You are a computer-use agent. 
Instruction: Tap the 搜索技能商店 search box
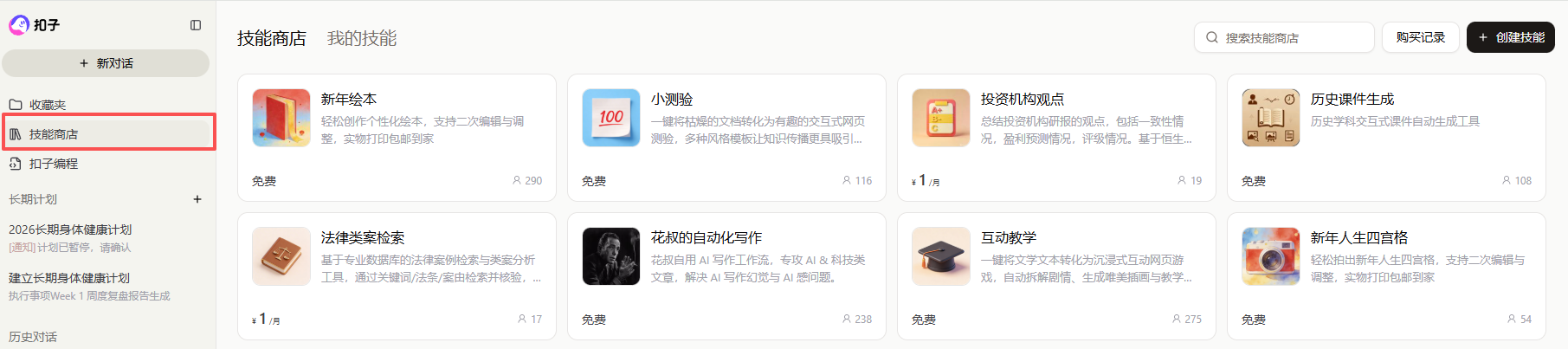[x=1290, y=38]
